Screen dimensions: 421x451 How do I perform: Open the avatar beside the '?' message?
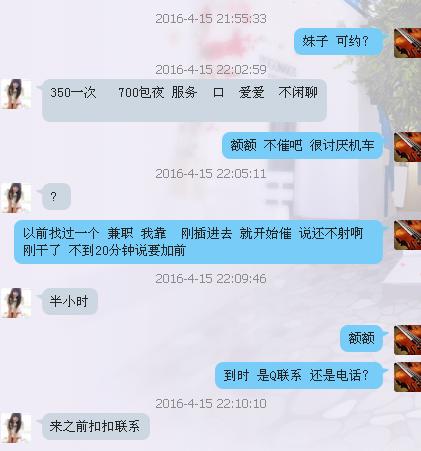(16, 198)
